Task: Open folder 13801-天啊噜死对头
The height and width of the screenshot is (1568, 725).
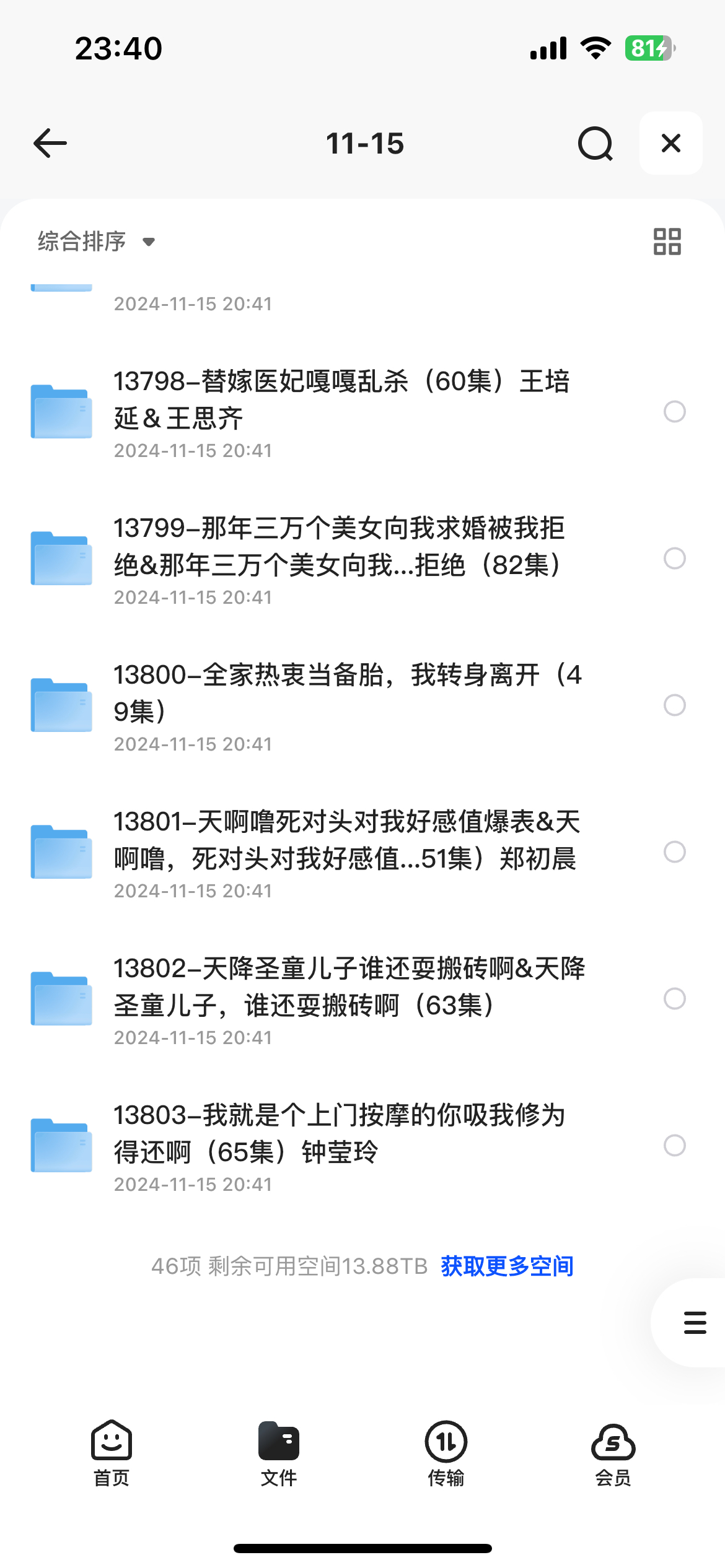Action: point(347,853)
